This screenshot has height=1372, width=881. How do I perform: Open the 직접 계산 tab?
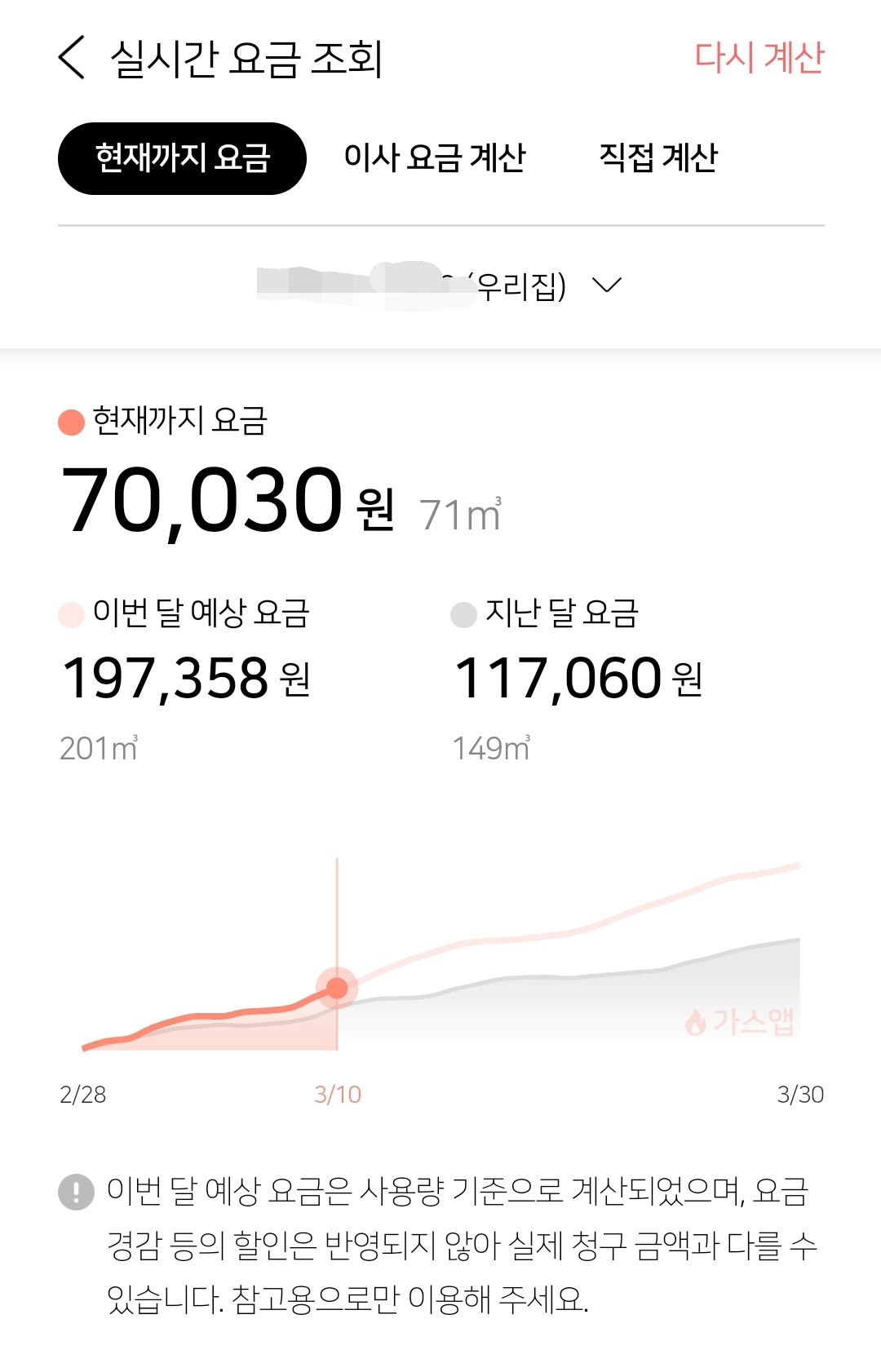tap(658, 158)
